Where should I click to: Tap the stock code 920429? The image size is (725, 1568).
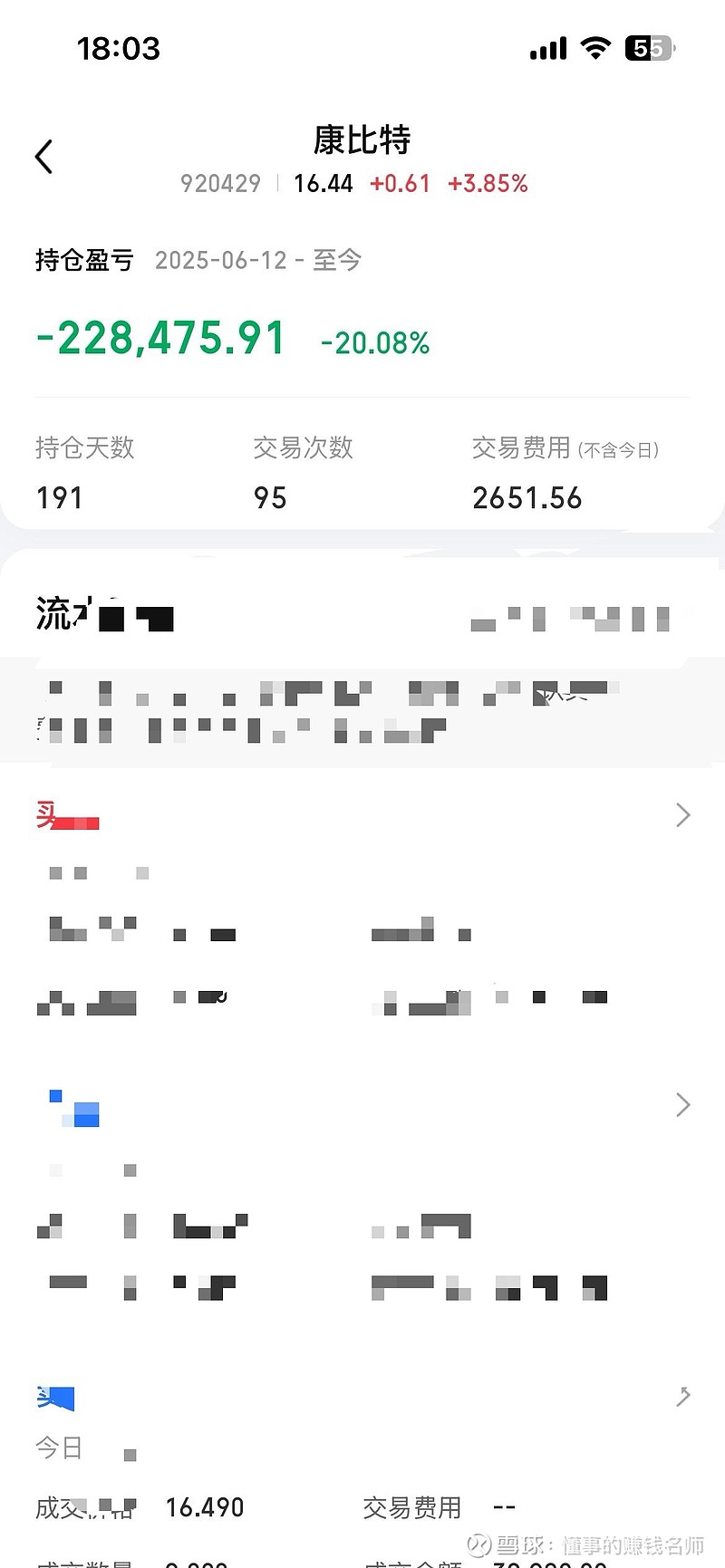[x=220, y=183]
